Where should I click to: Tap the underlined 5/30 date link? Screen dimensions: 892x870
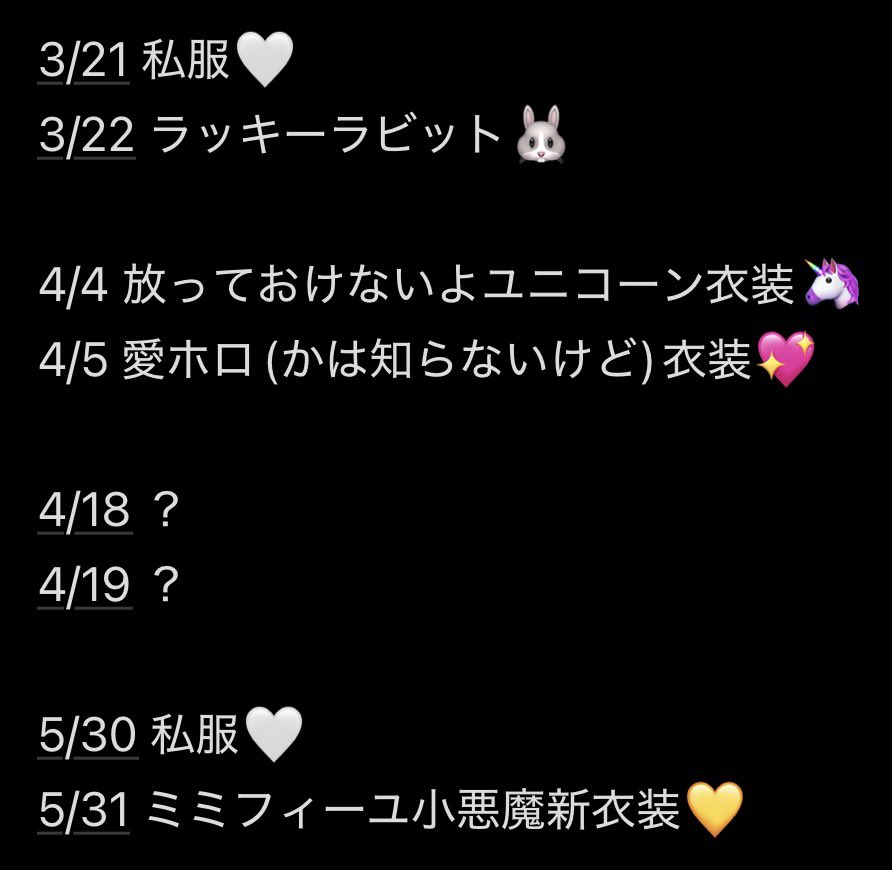click(x=87, y=736)
